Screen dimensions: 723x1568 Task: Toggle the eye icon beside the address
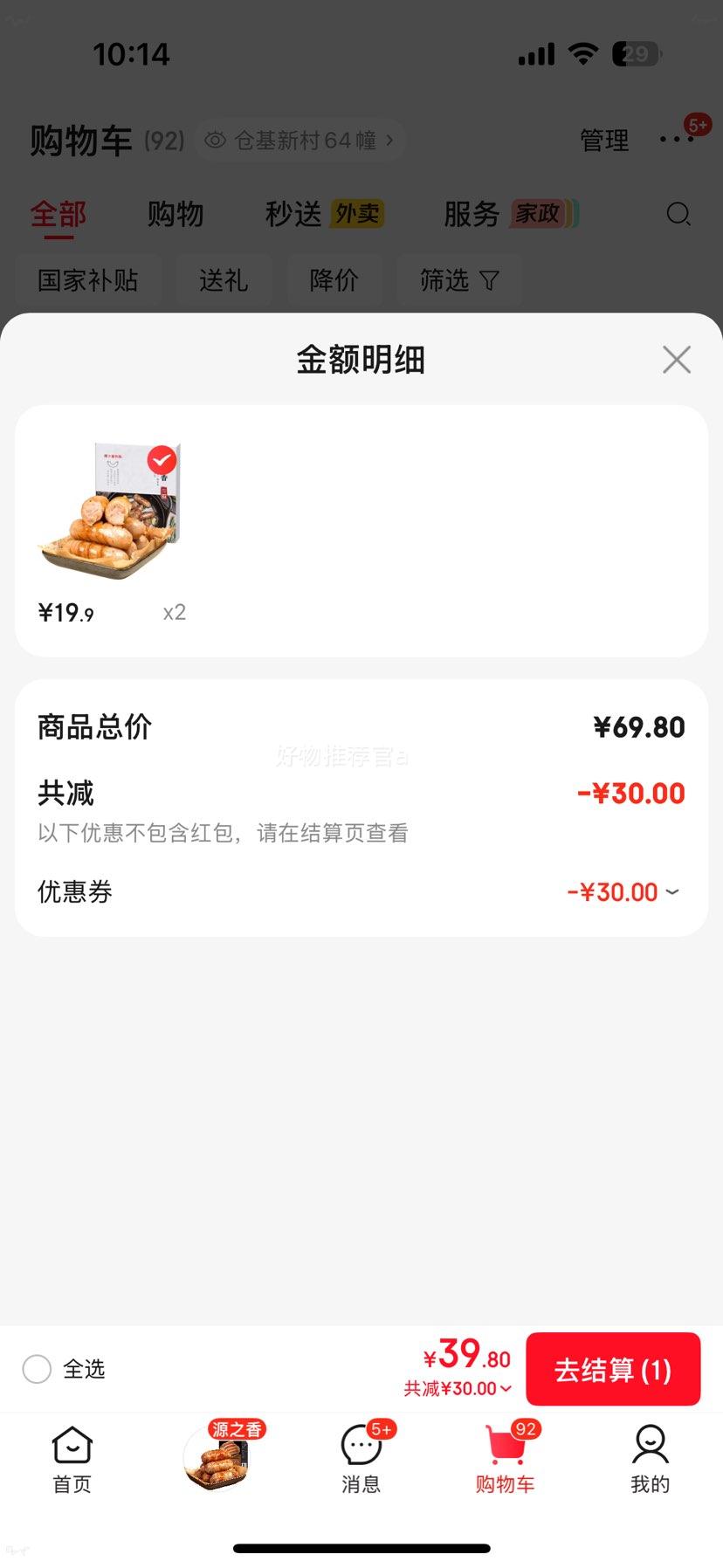(214, 140)
